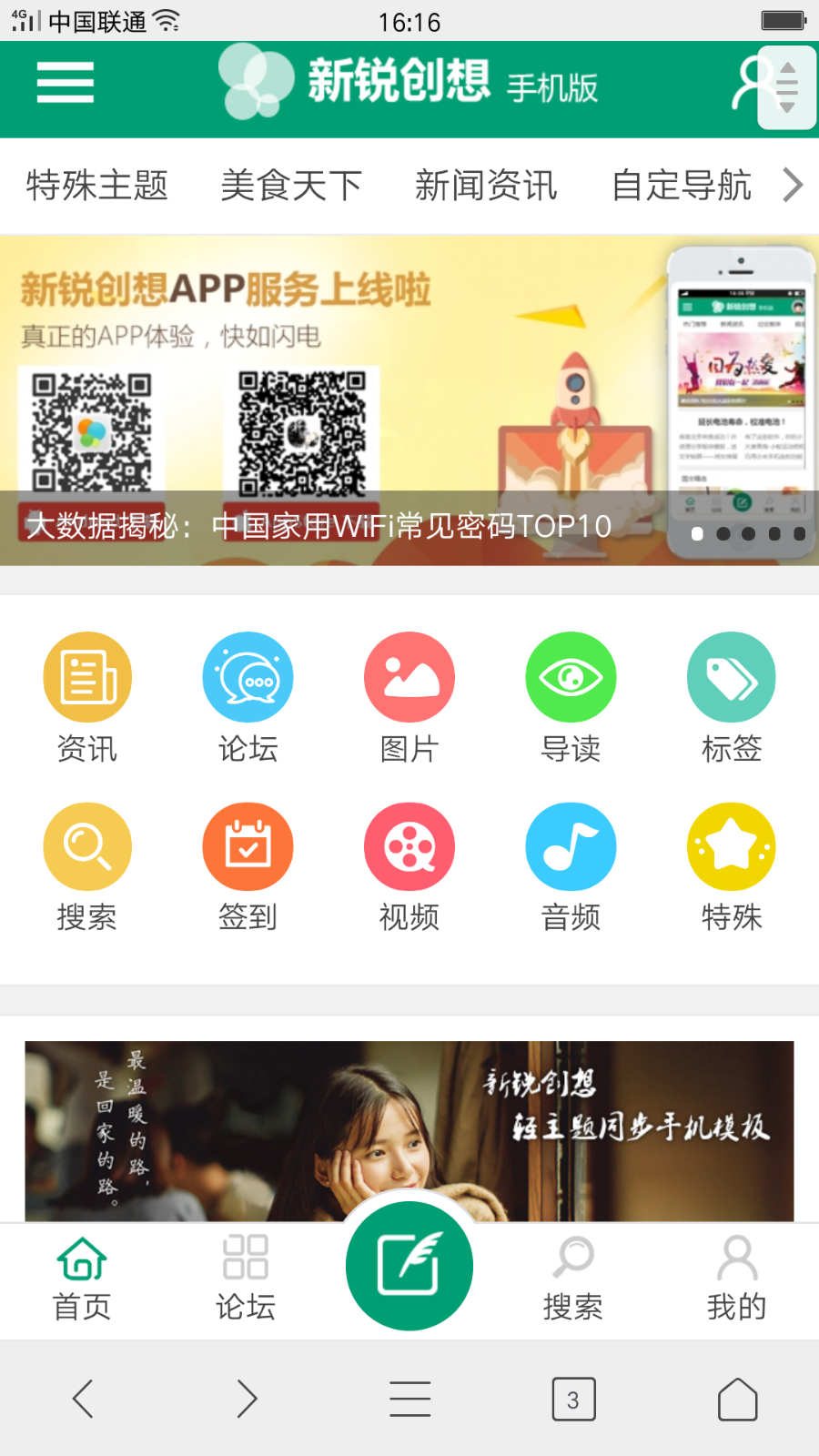Go to the 自定导航 tab
Image resolution: width=819 pixels, height=1456 pixels.
[681, 186]
